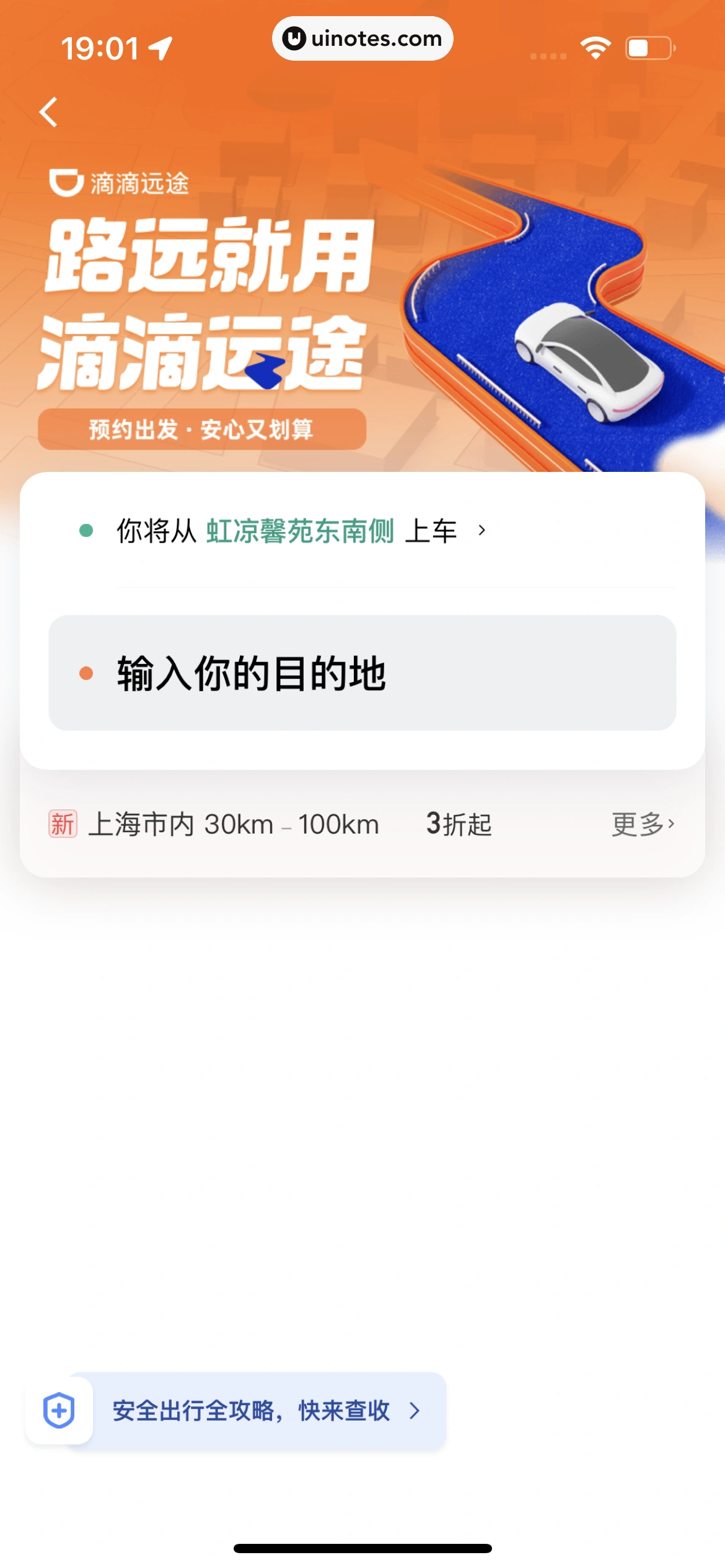Open 更多 for more discount offers
The height and width of the screenshot is (1568, 725).
[642, 824]
